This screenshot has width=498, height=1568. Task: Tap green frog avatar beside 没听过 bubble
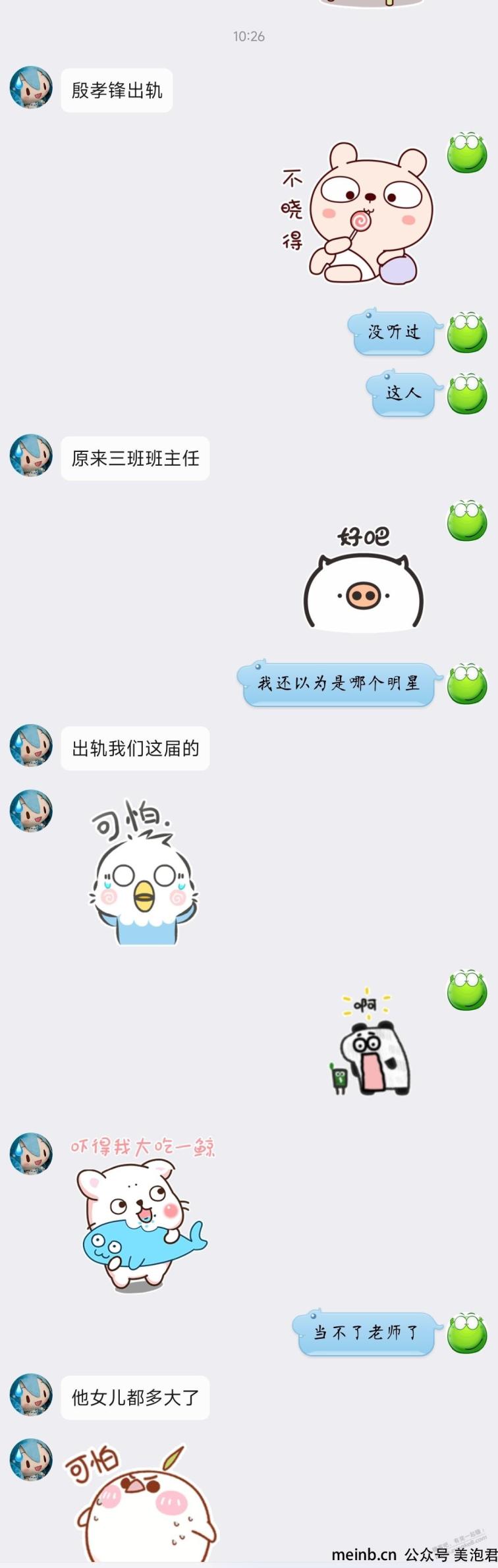coord(467,332)
